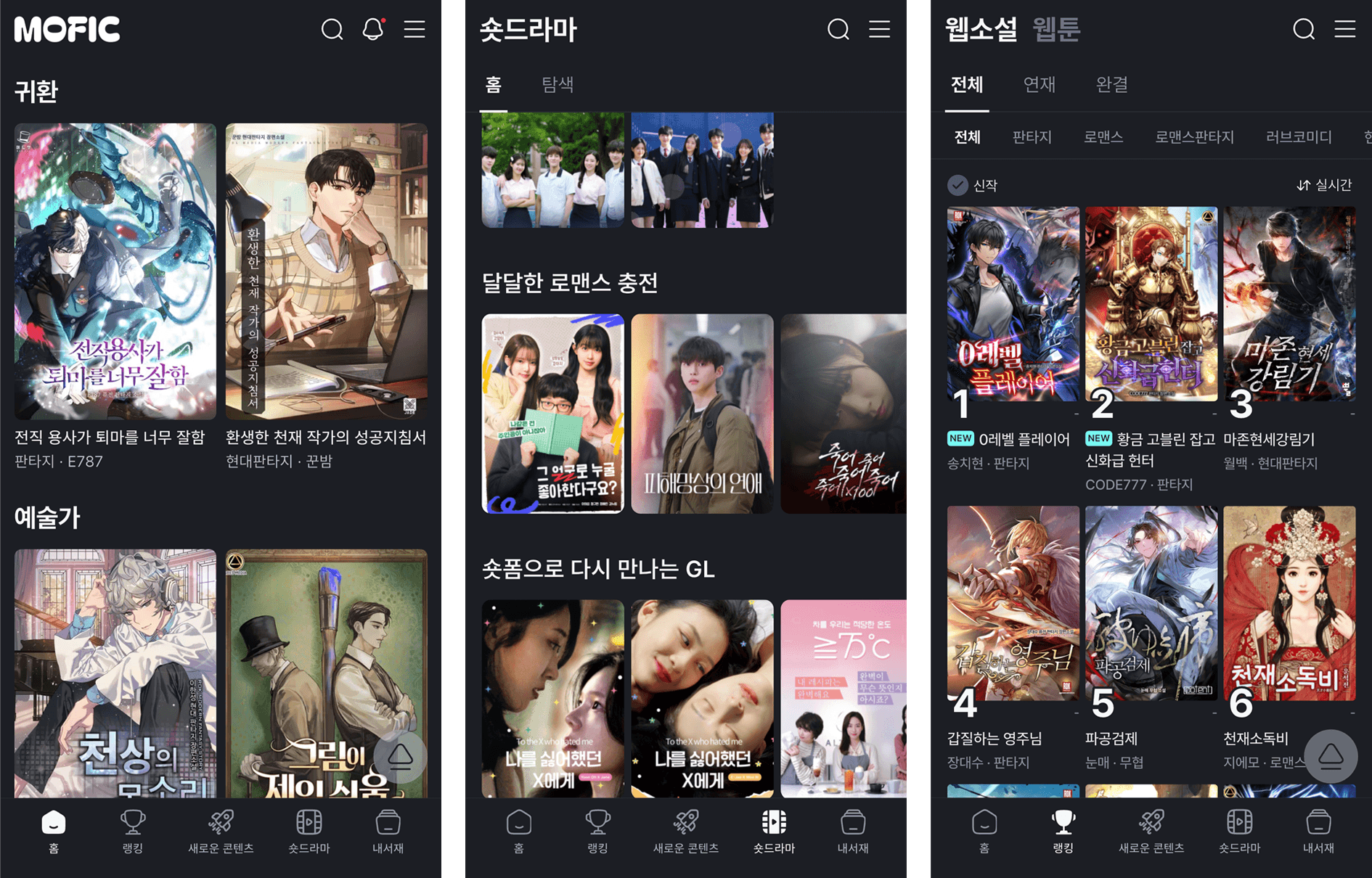
Task: Select the 연재 tab
Action: coord(1039,84)
